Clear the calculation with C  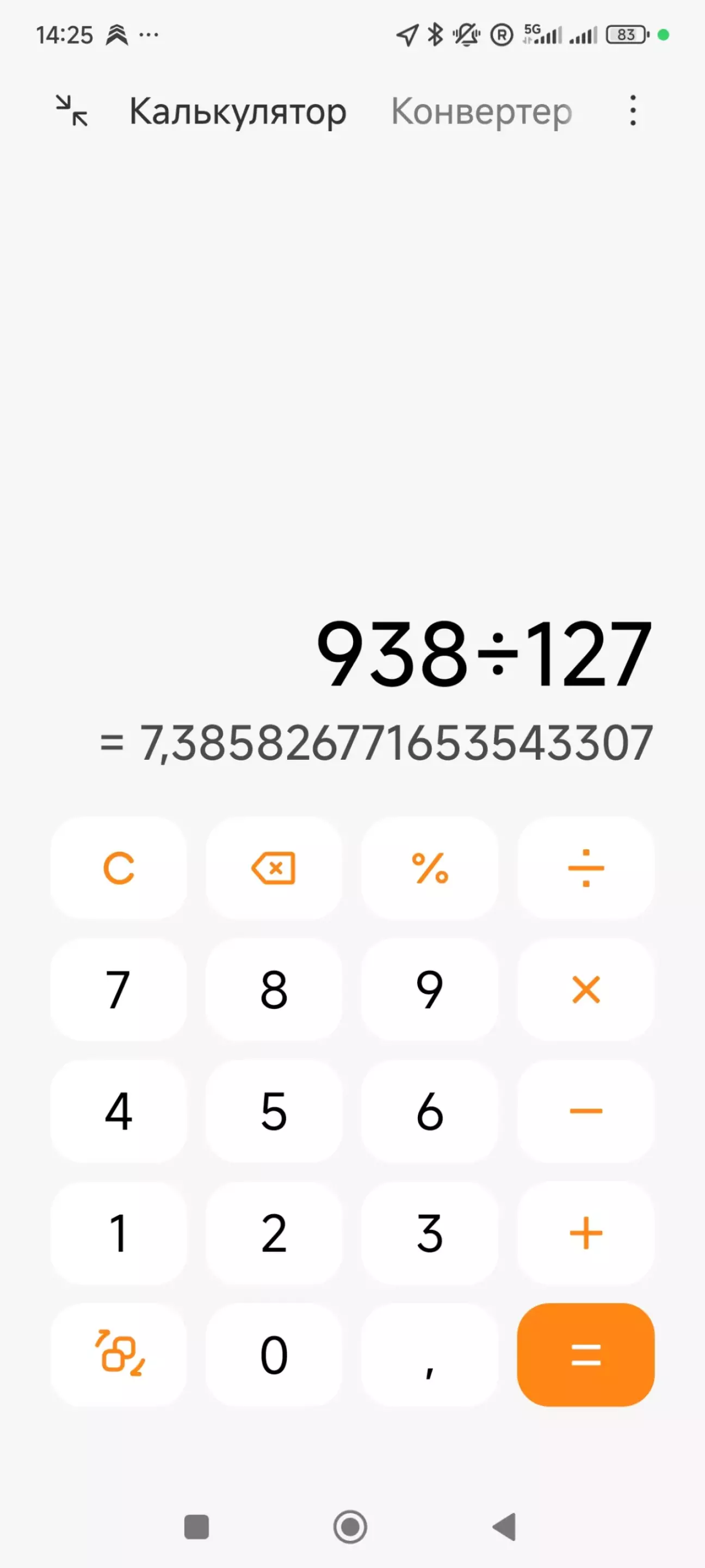click(119, 868)
